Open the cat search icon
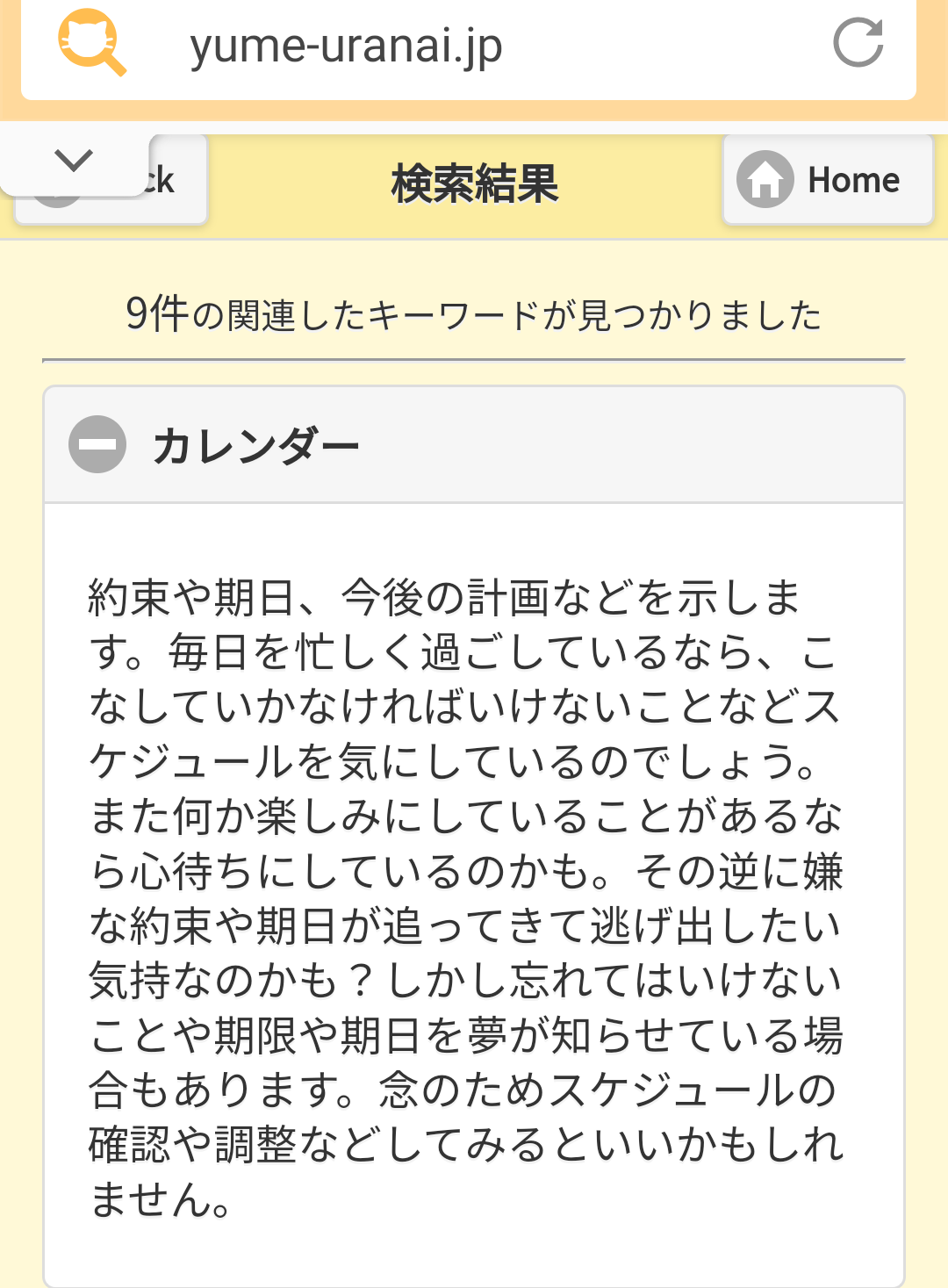The height and width of the screenshot is (1288, 948). tap(90, 42)
